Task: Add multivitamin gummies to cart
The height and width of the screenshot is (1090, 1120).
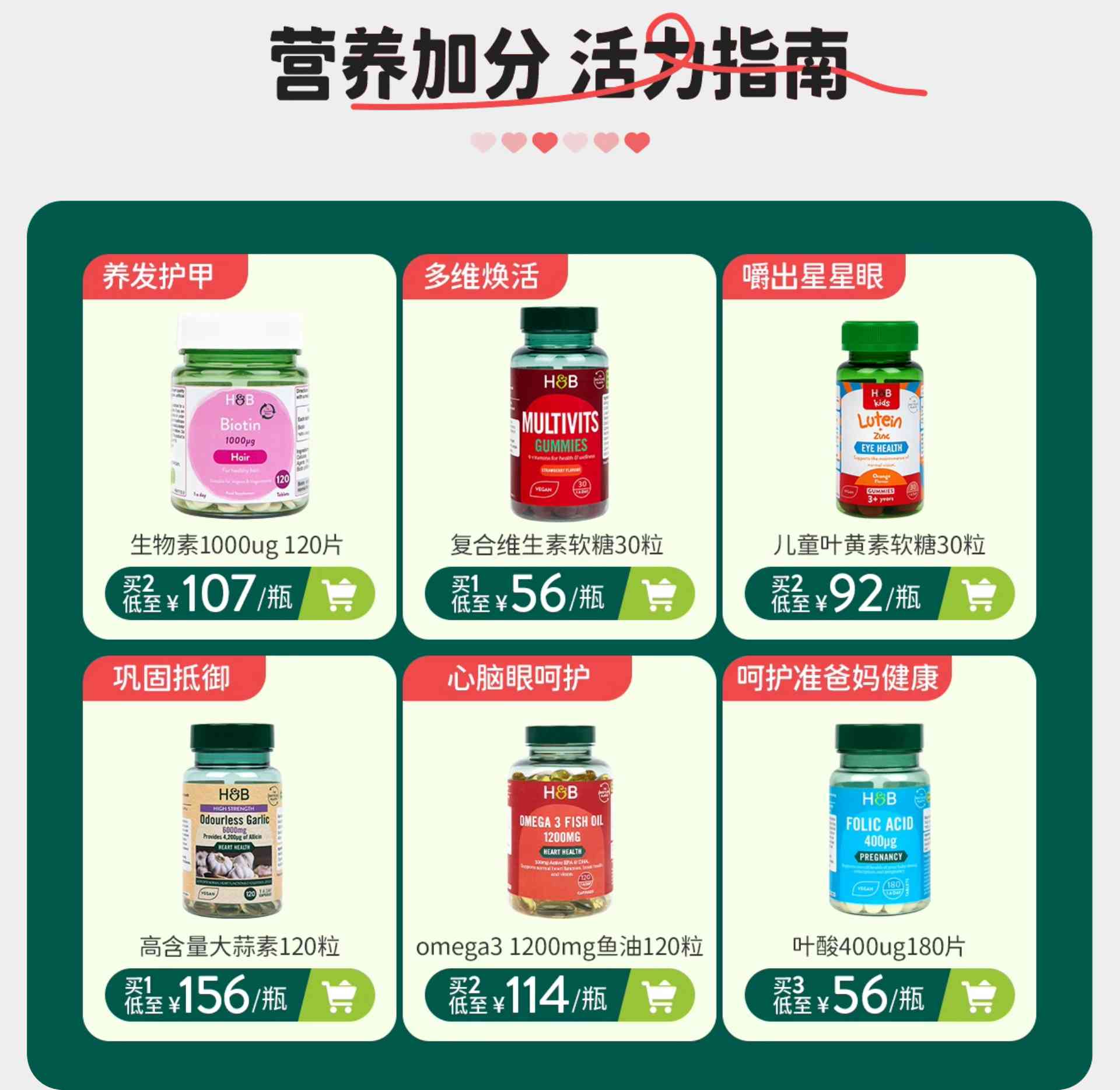Action: point(659,594)
